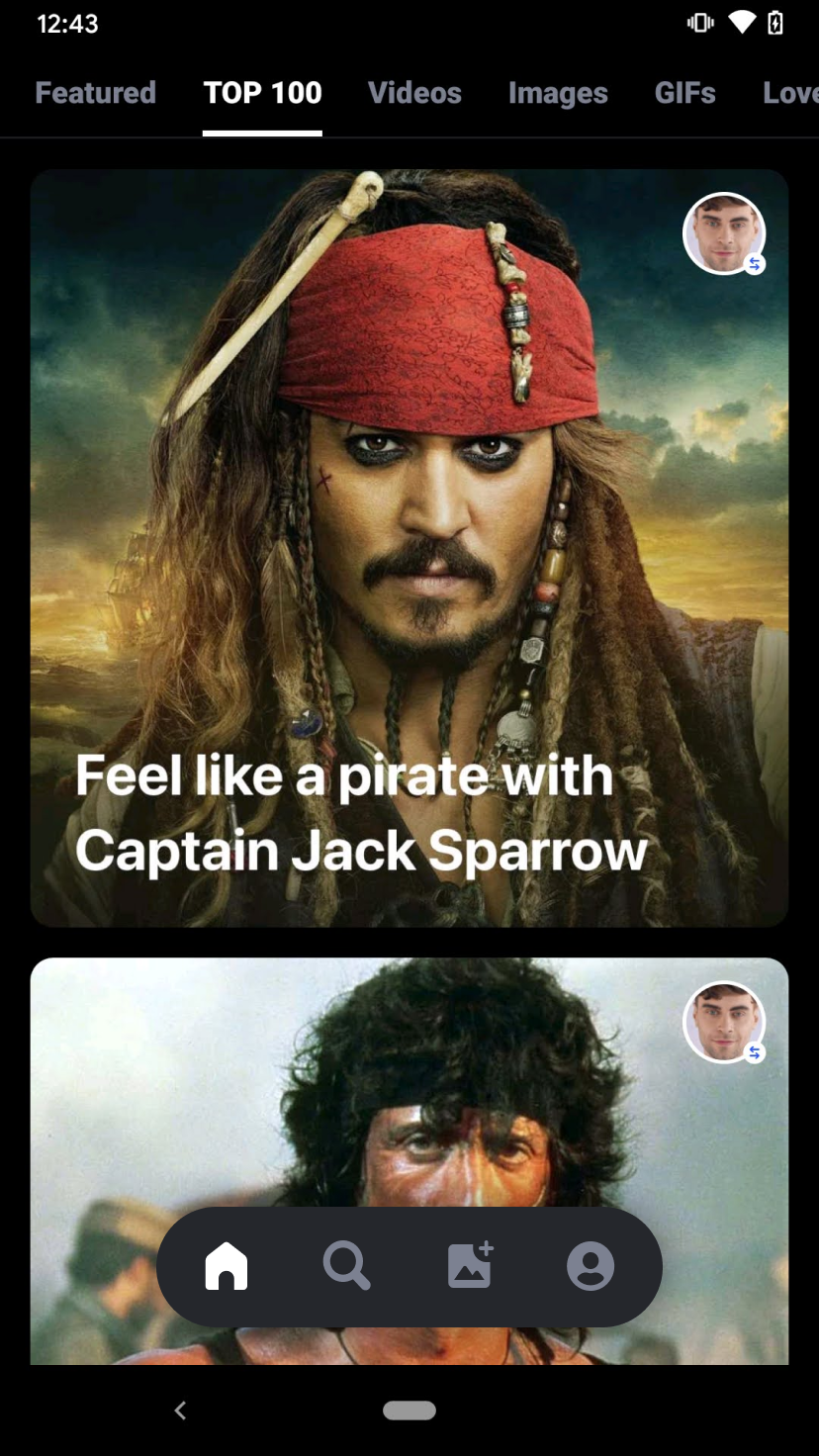Screen dimensions: 819x1456
Task: Tap the system back arrow
Action: click(x=180, y=1410)
